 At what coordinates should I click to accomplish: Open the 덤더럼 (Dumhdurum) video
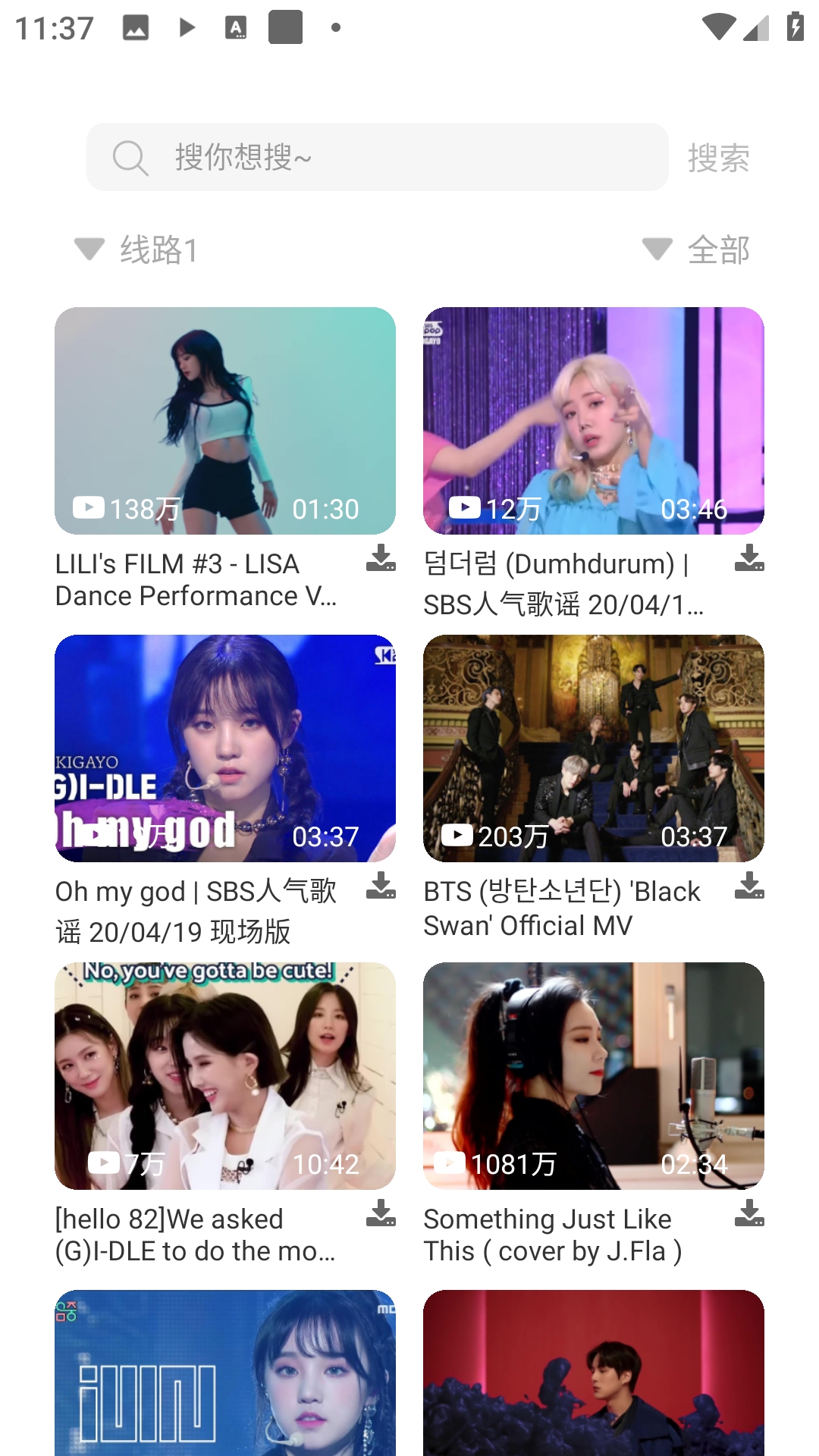(594, 421)
